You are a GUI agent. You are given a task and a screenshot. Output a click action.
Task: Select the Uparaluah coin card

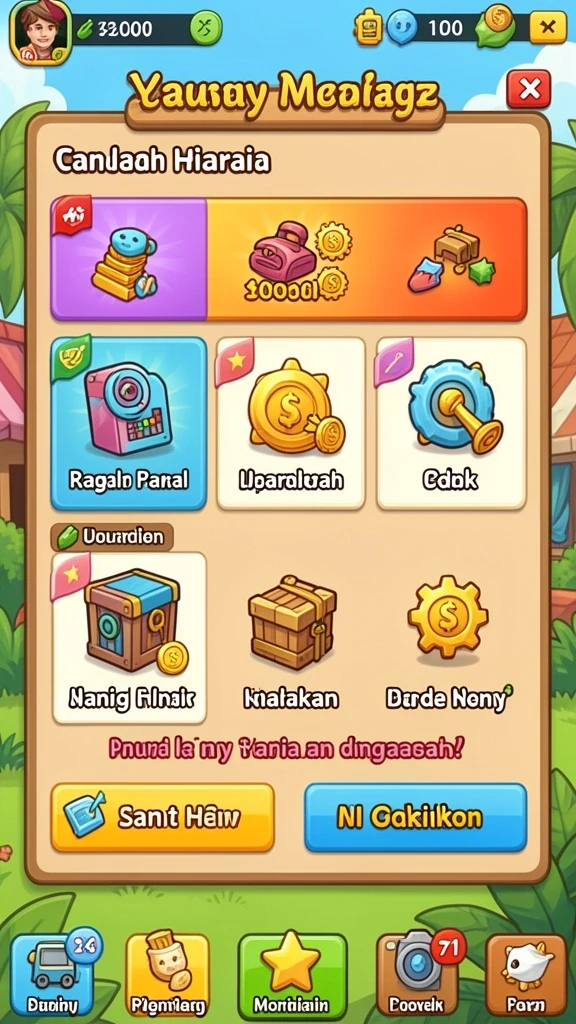pyautogui.click(x=291, y=423)
